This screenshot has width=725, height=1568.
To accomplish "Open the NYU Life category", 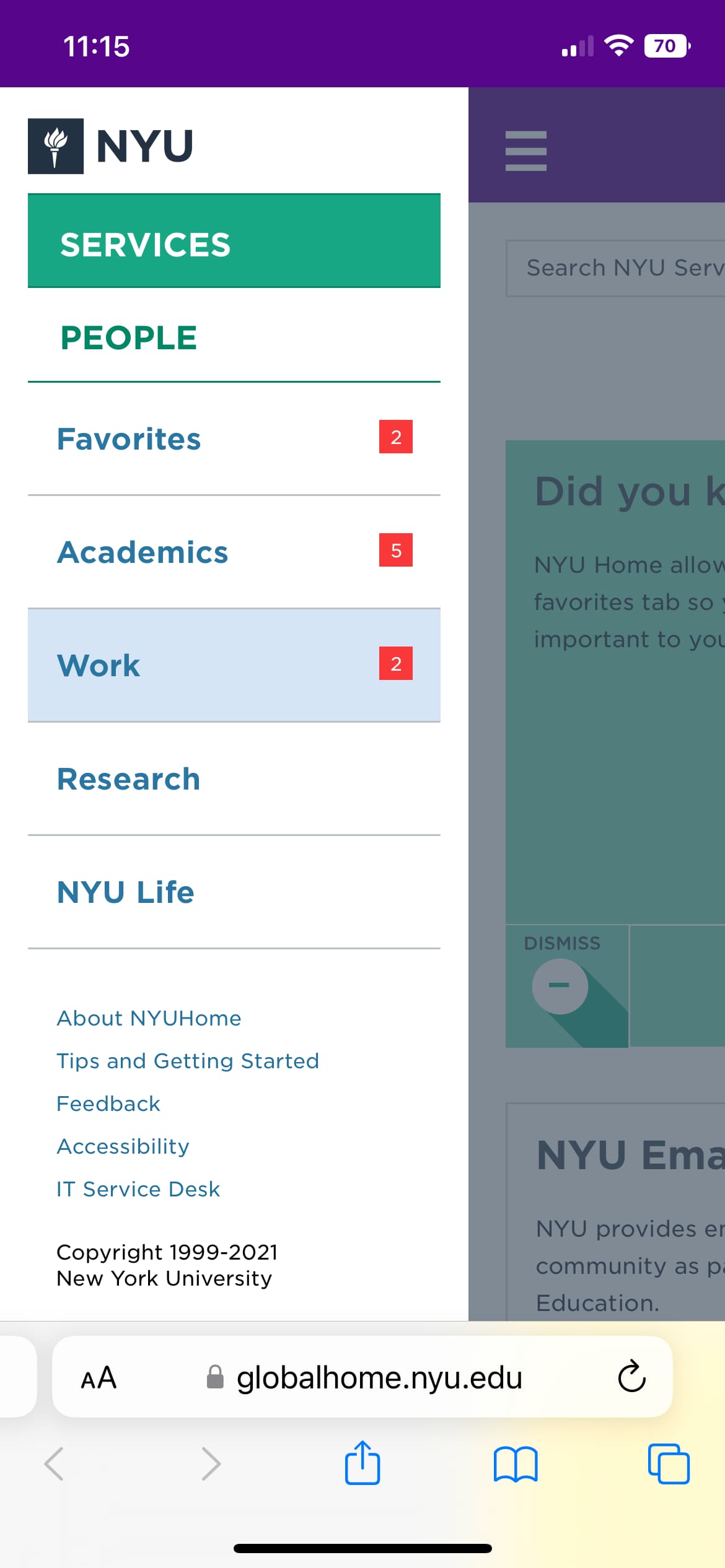I will 234,892.
